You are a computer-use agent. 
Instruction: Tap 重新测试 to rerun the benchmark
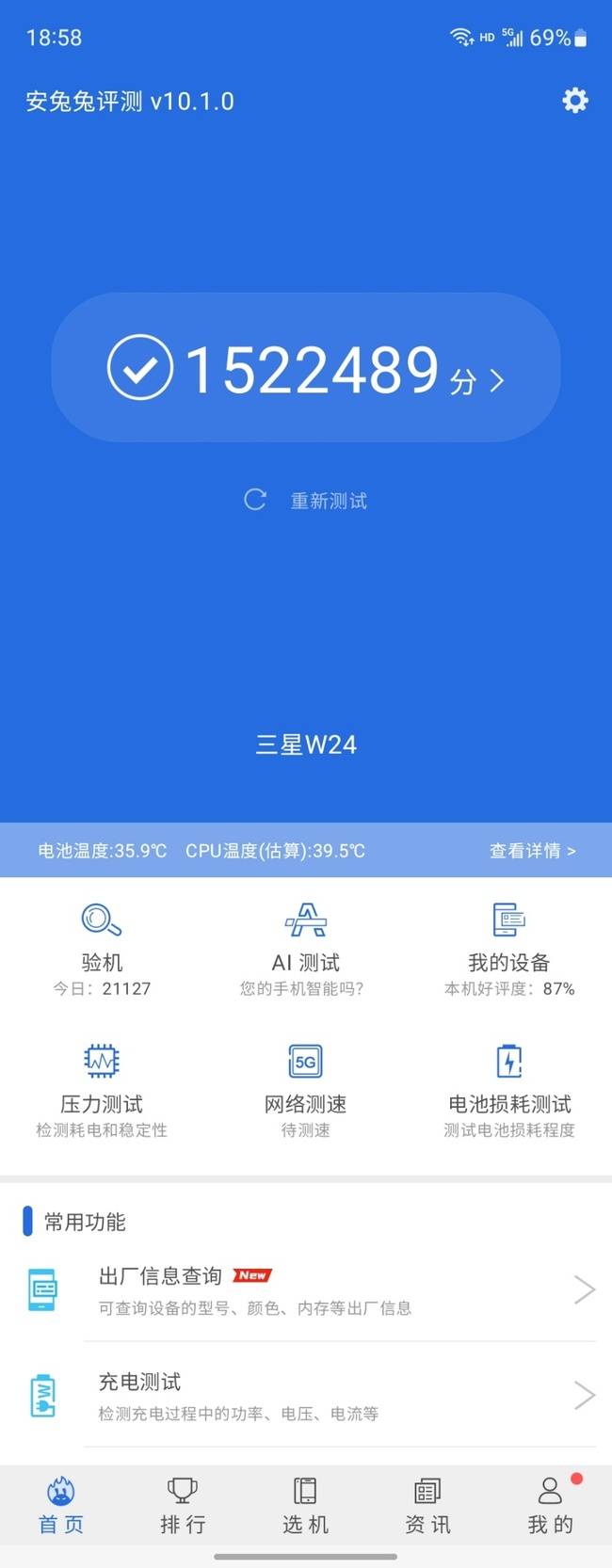click(x=307, y=501)
